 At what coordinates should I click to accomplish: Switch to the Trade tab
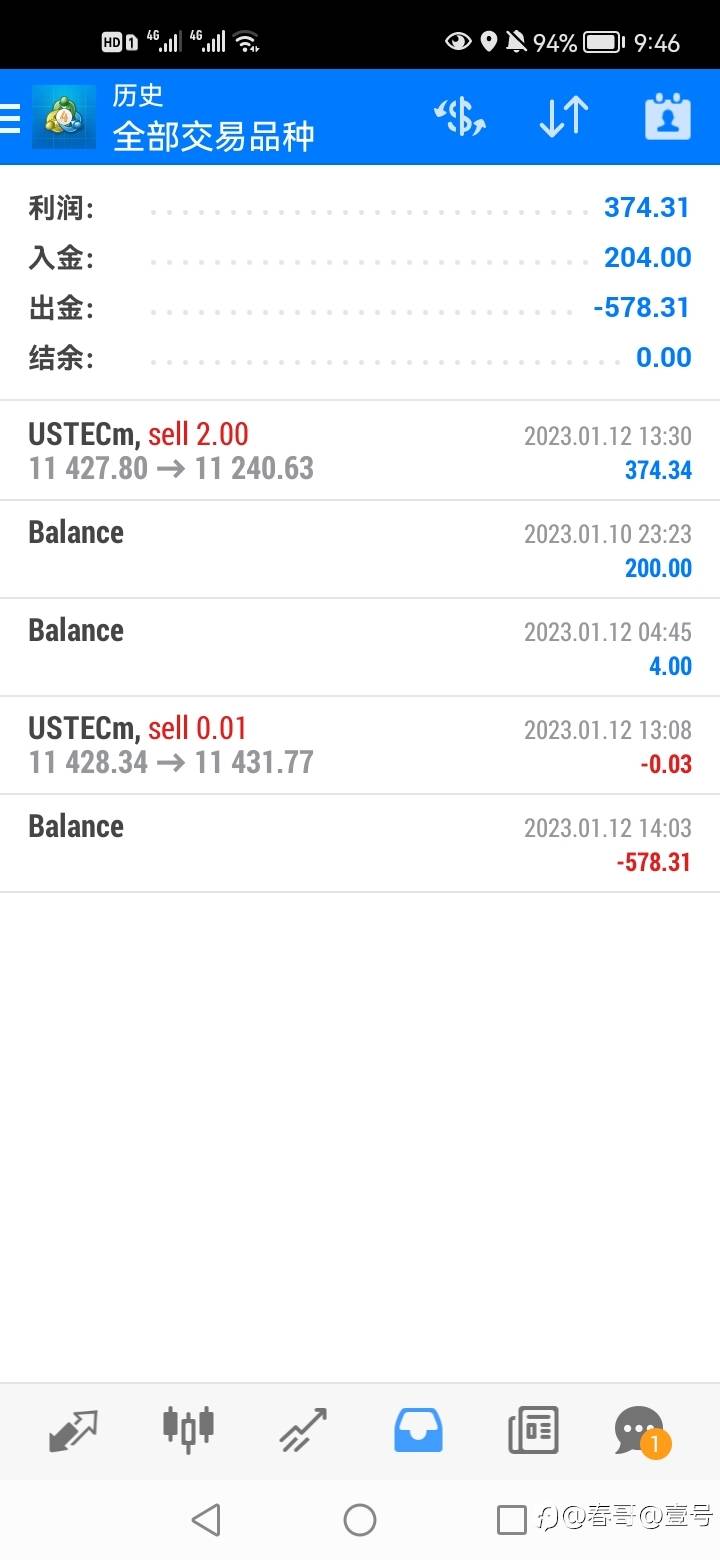303,1431
